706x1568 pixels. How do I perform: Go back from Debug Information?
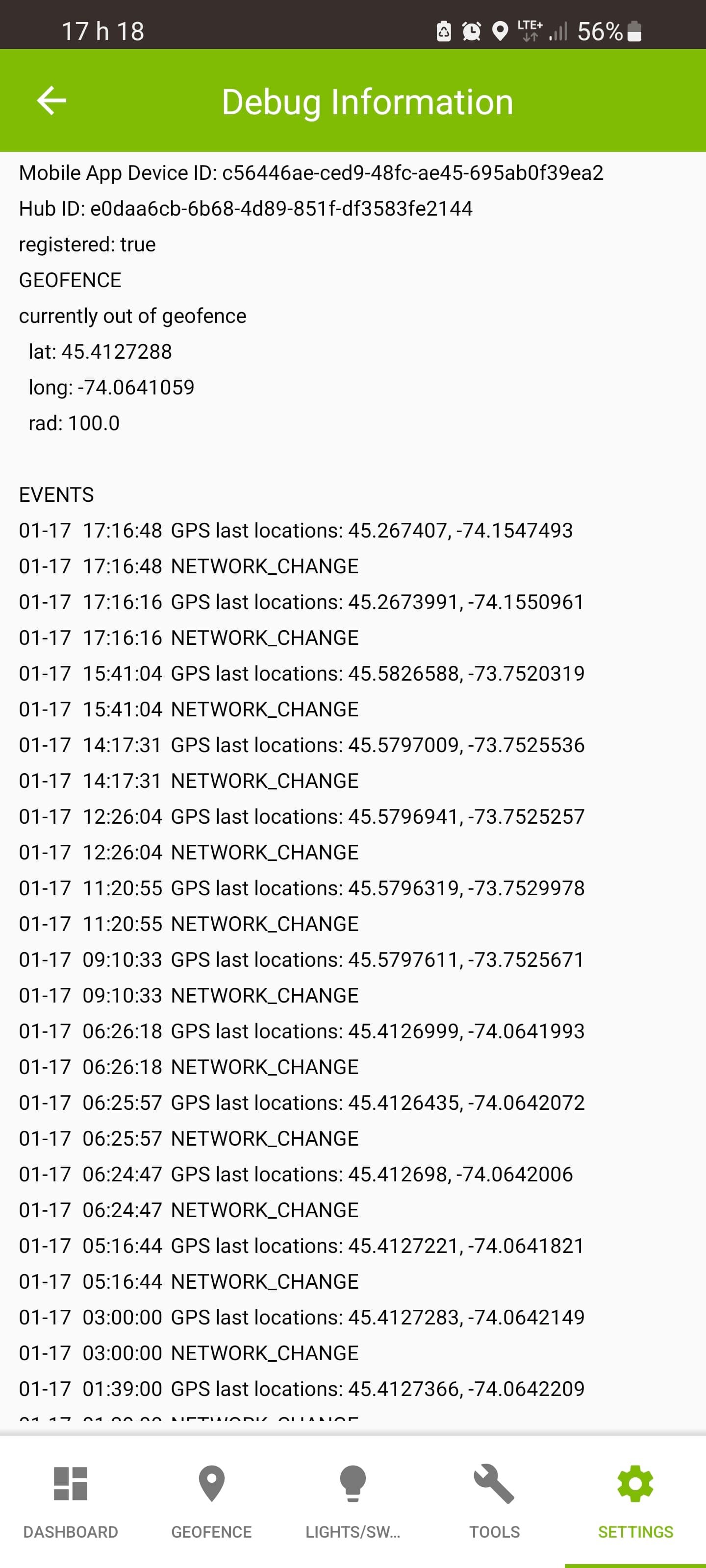pyautogui.click(x=52, y=100)
